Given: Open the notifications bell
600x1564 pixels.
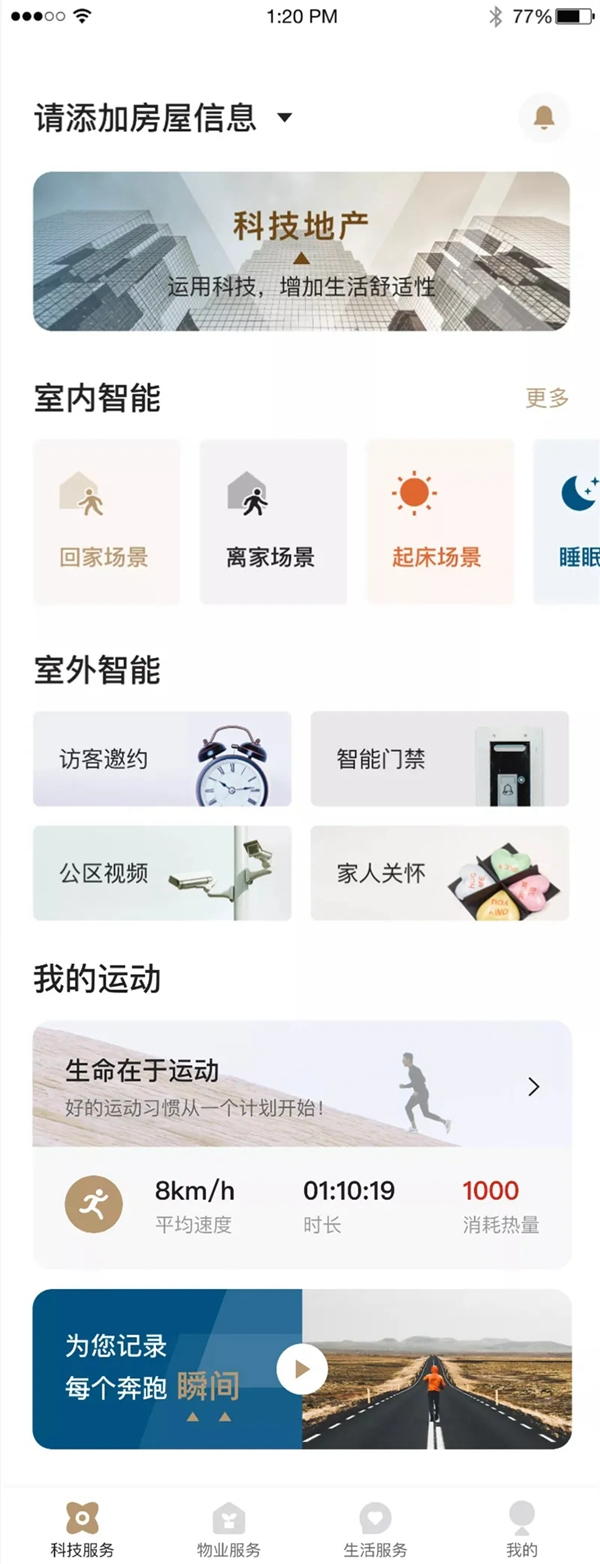Looking at the screenshot, I should (544, 118).
